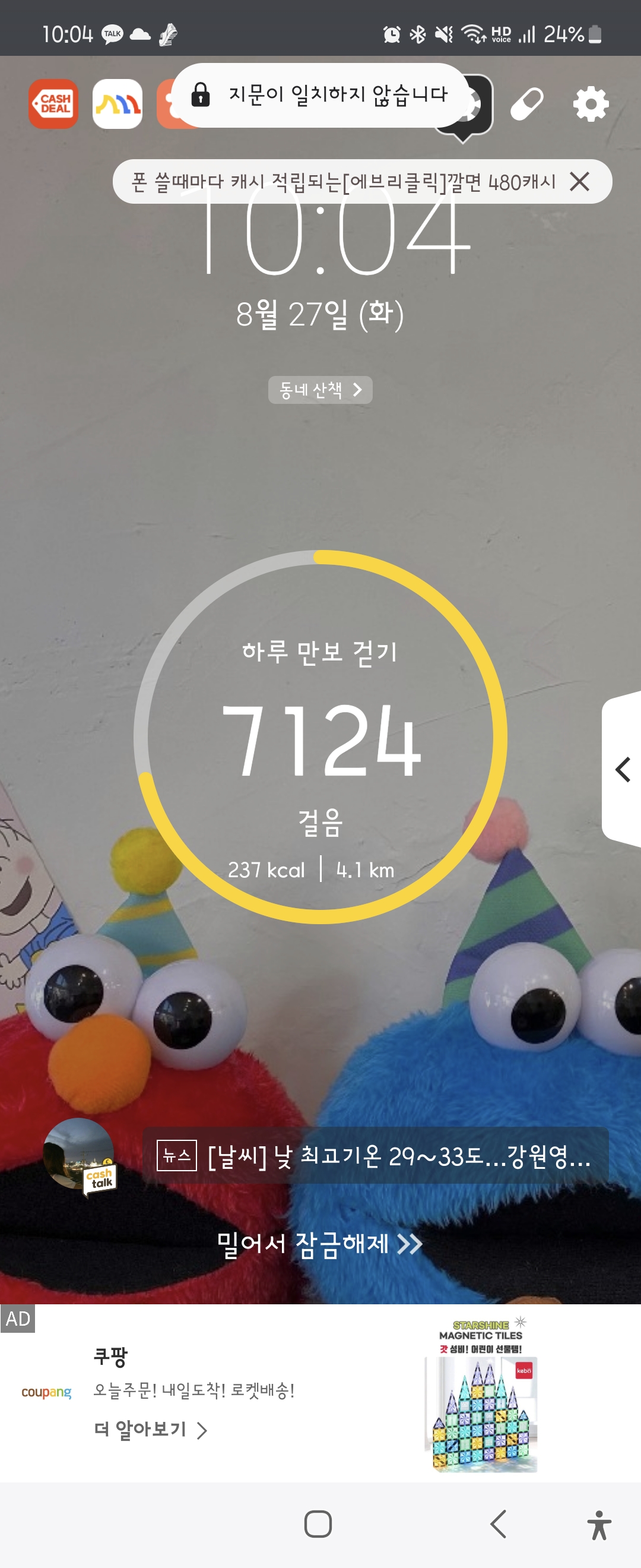Screen dimensions: 641x1568
Task: Open the Coupang ad's 더 알아보기 link
Action: pyautogui.click(x=150, y=1430)
